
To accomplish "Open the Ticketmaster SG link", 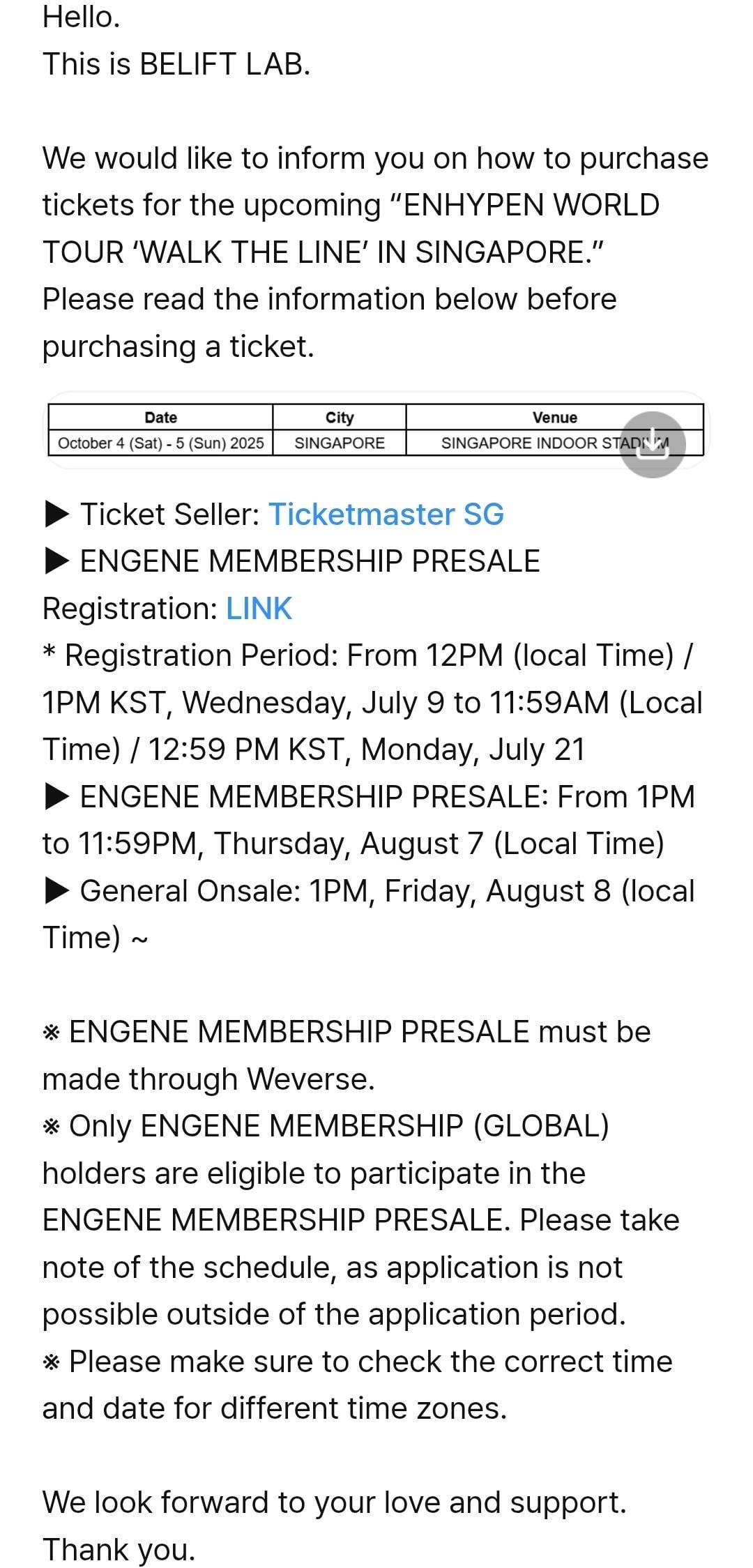I will 386,515.
